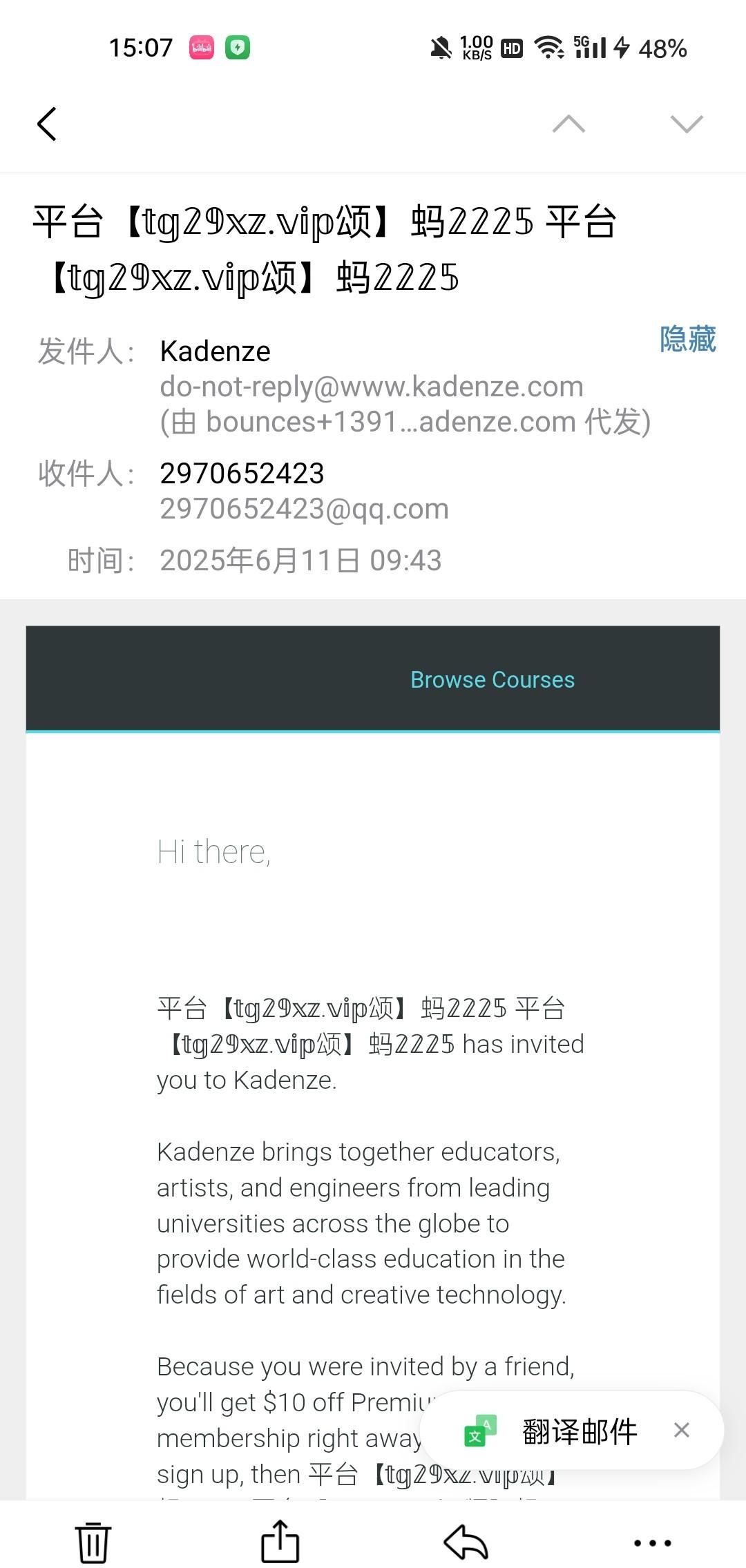Jump to the previous email

coord(568,124)
